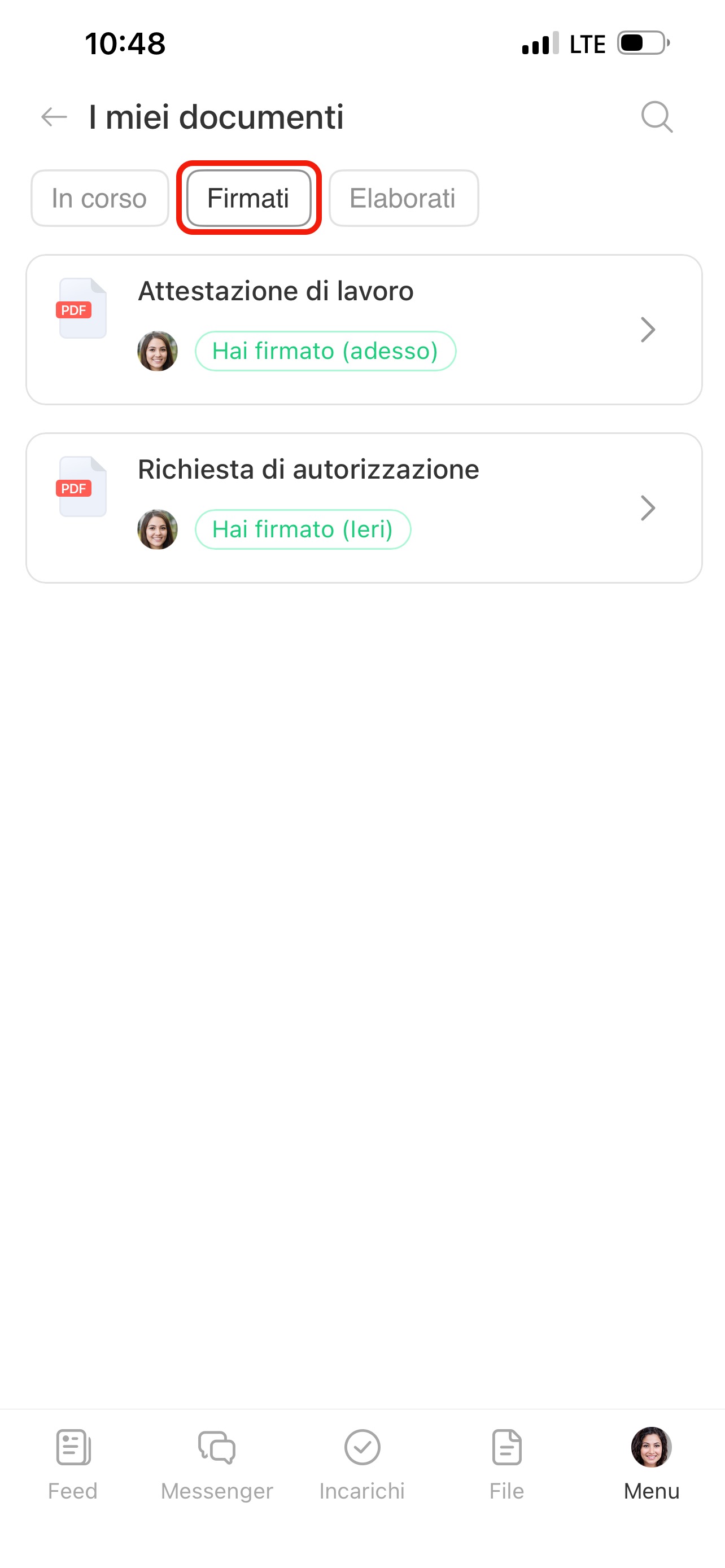Switch to the In corso tab
This screenshot has height=1568, width=725.
tap(99, 199)
